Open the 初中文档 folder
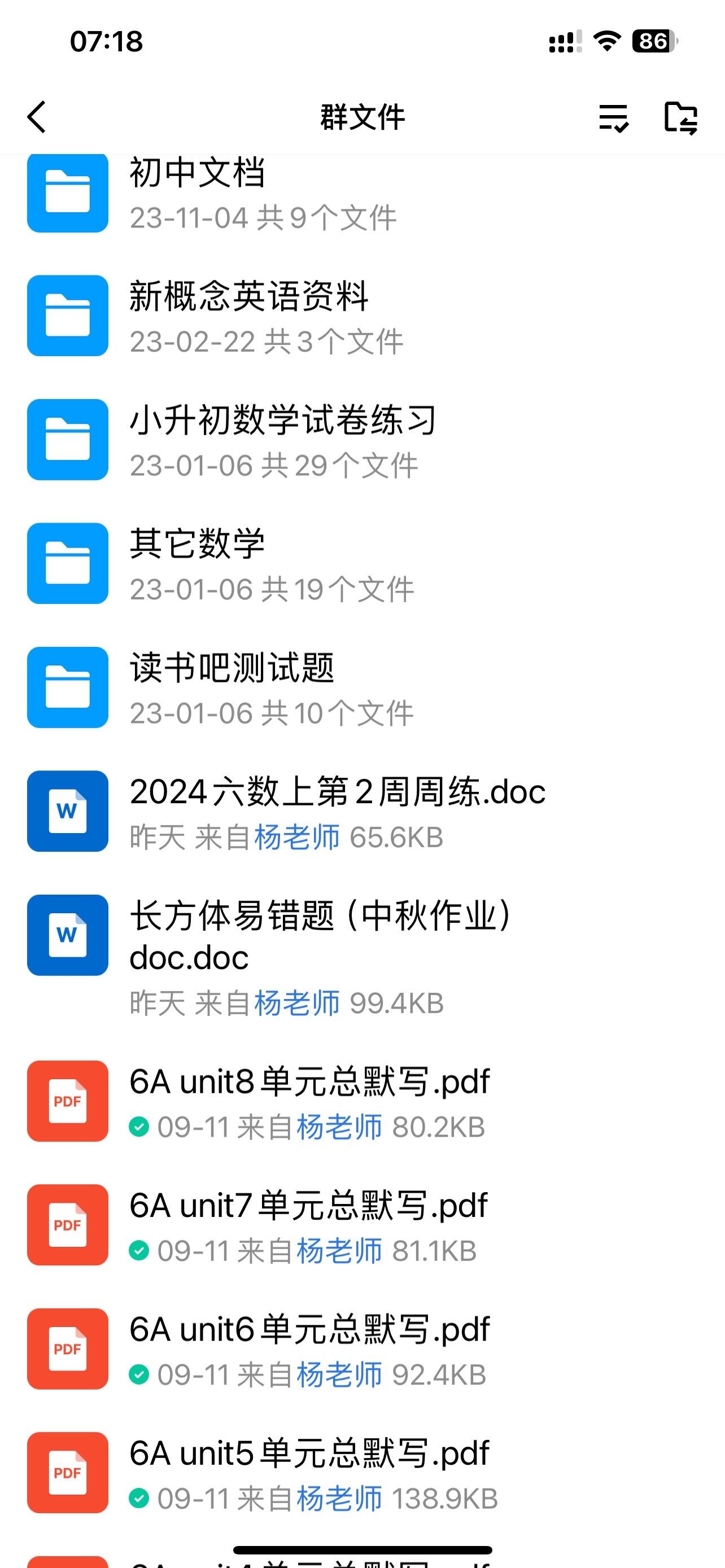725x1568 pixels. pos(362,194)
